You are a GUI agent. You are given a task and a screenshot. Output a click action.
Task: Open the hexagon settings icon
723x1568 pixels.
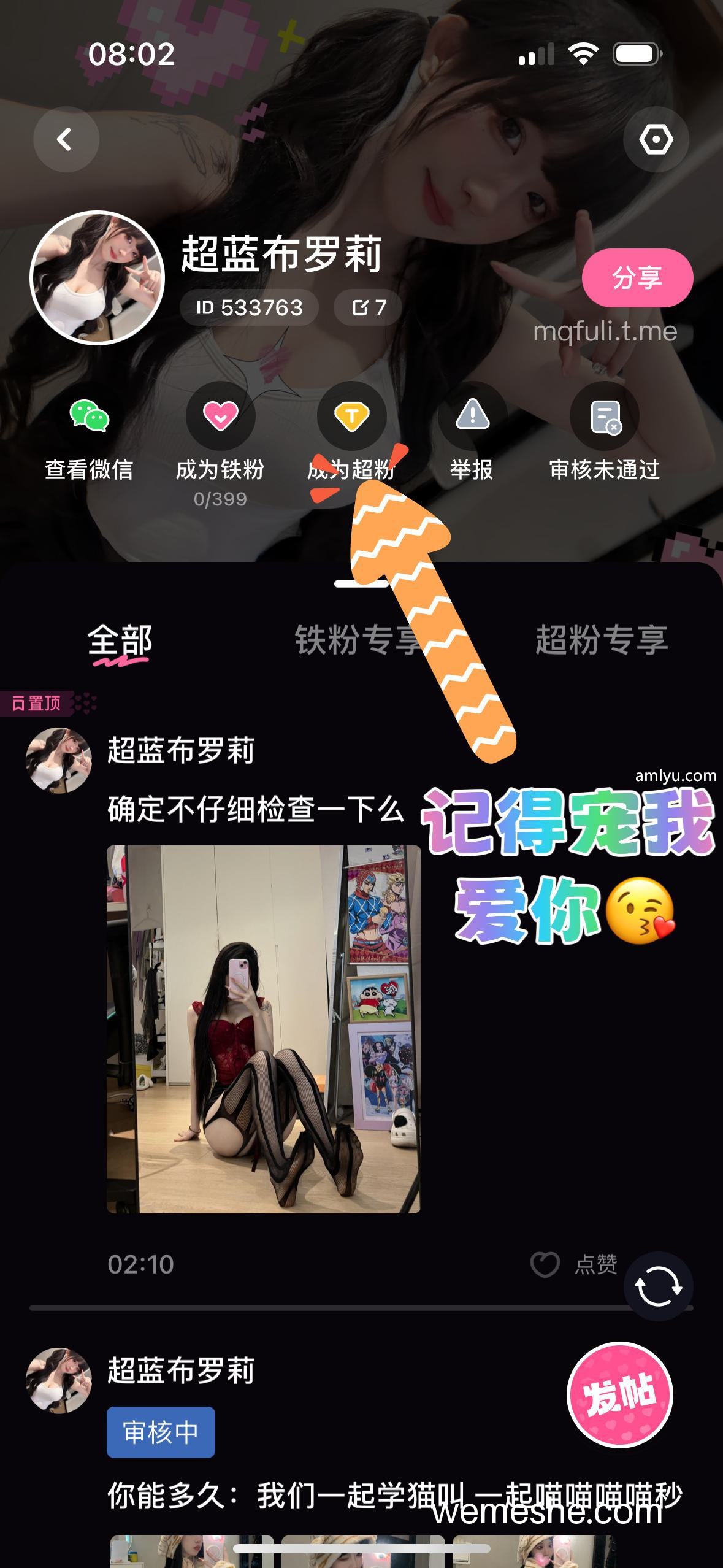(656, 139)
